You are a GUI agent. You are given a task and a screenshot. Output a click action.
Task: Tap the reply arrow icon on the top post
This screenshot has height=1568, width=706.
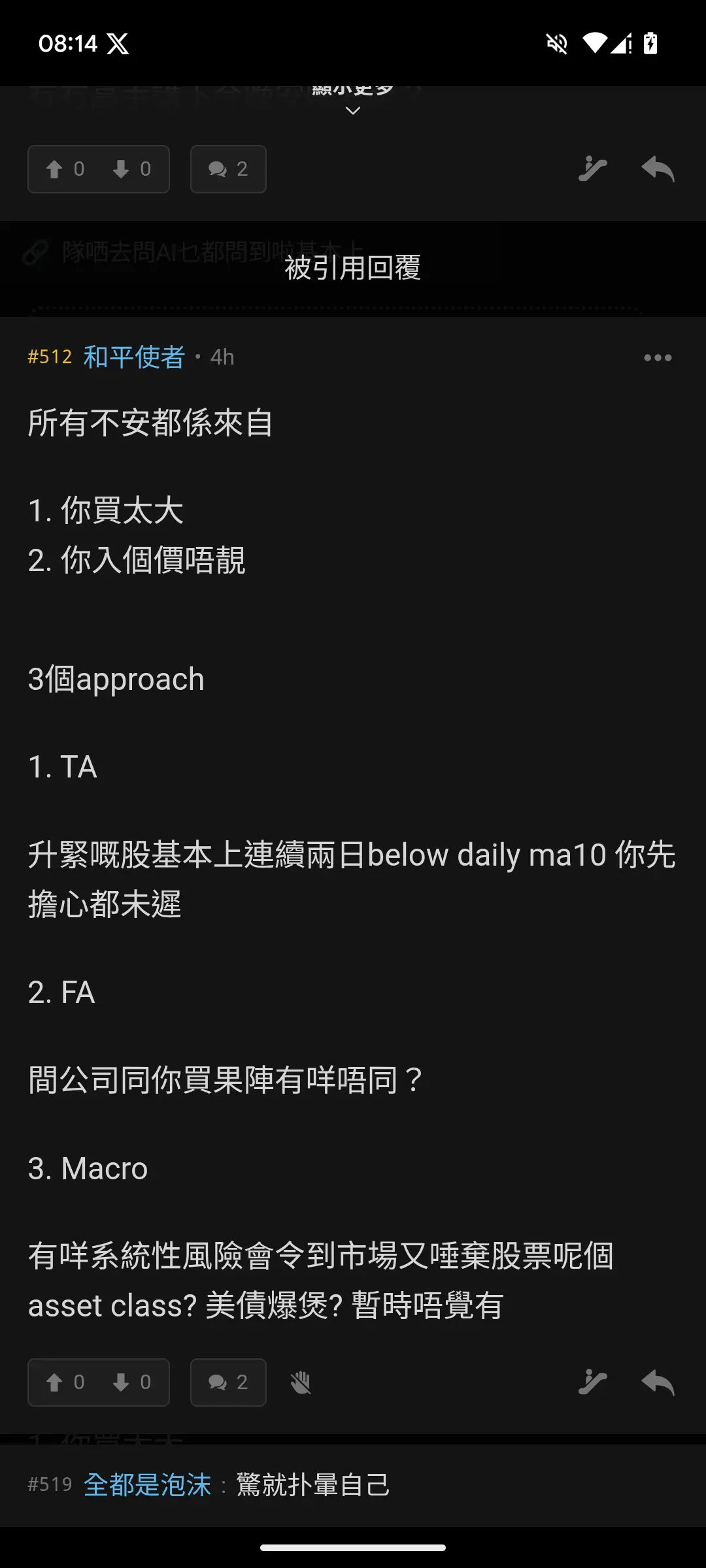click(658, 169)
